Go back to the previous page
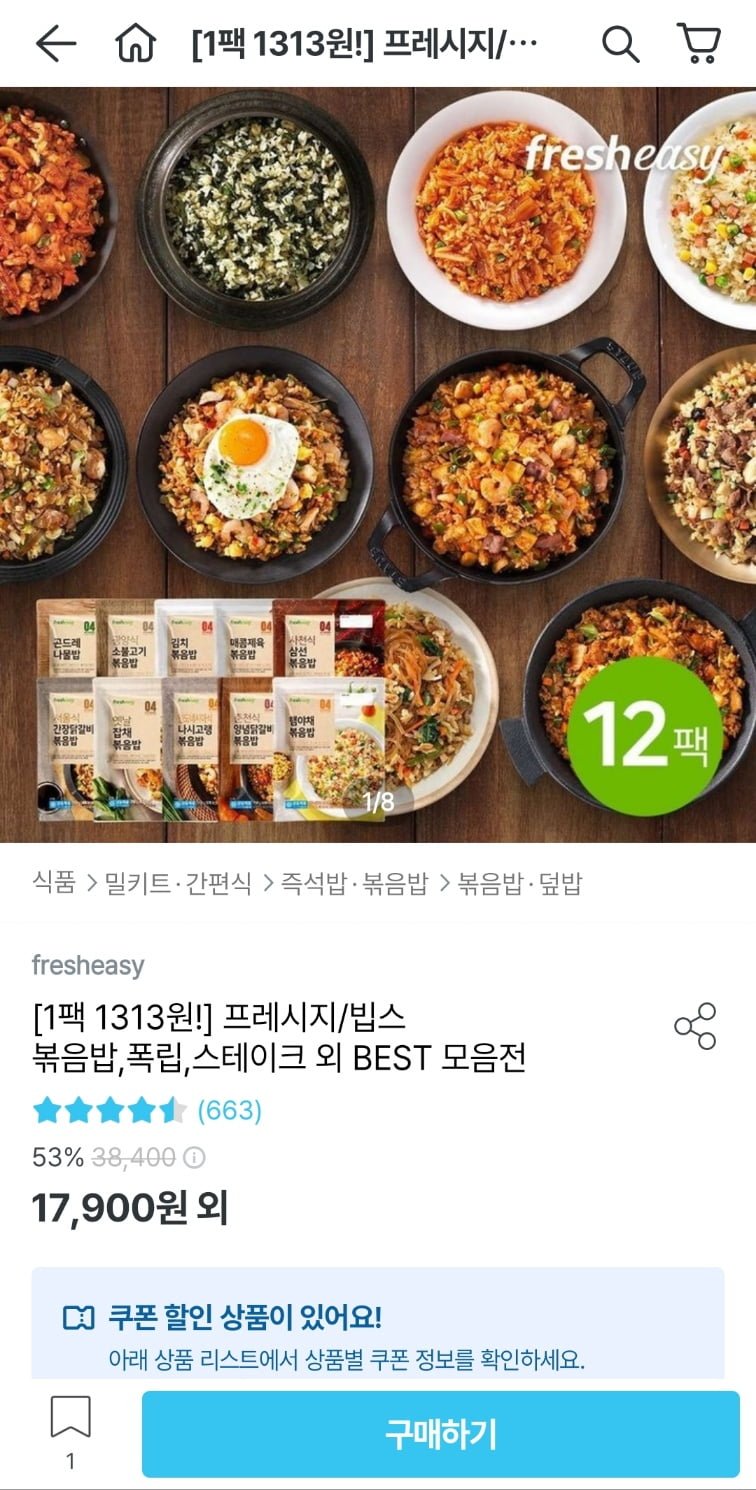Screen dimensions: 756x1490 click(x=55, y=44)
